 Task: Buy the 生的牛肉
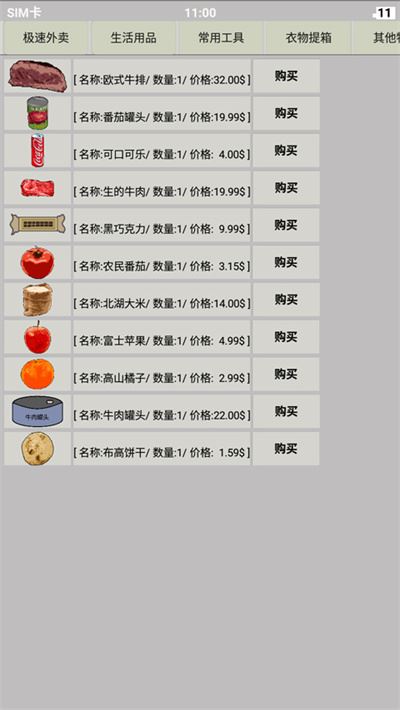click(286, 187)
